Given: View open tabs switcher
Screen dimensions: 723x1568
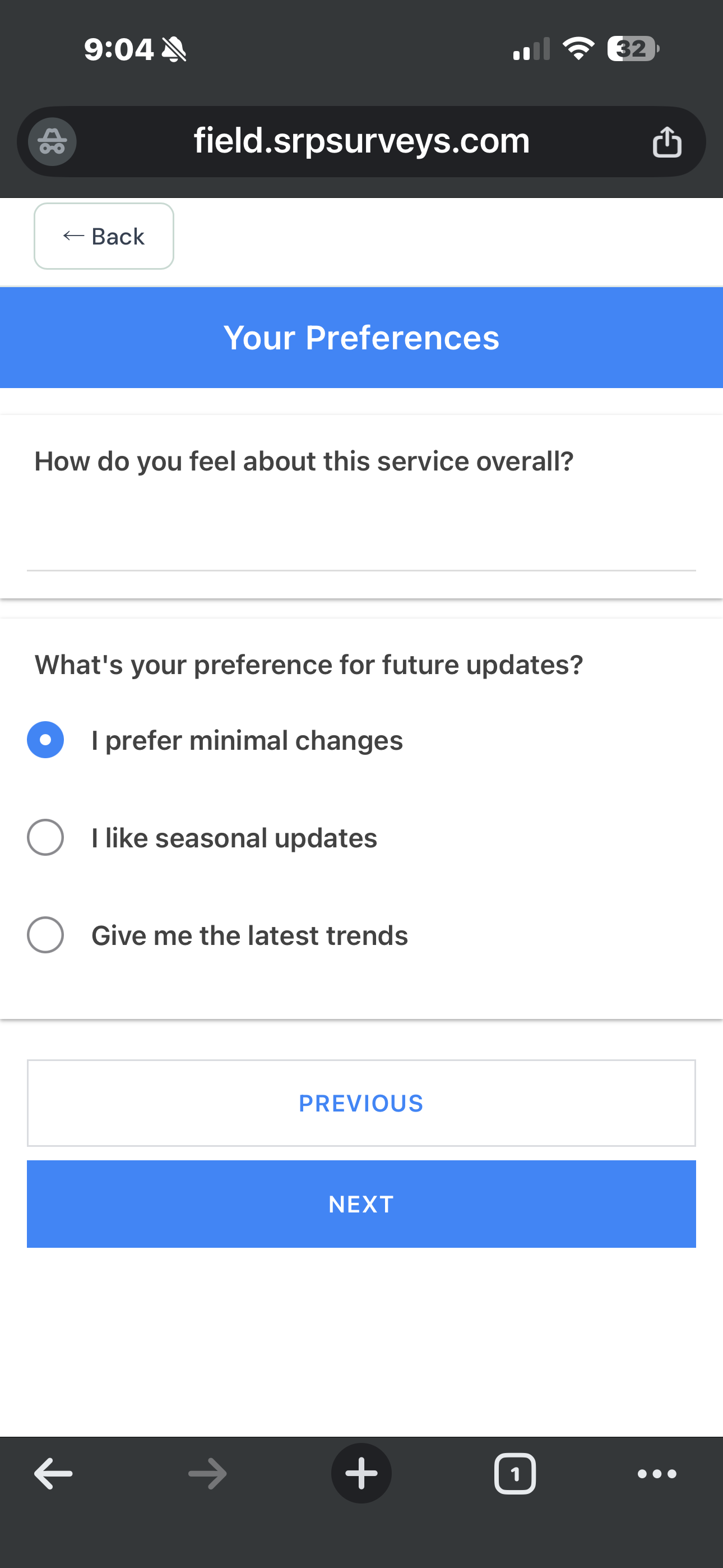Looking at the screenshot, I should (x=515, y=1474).
